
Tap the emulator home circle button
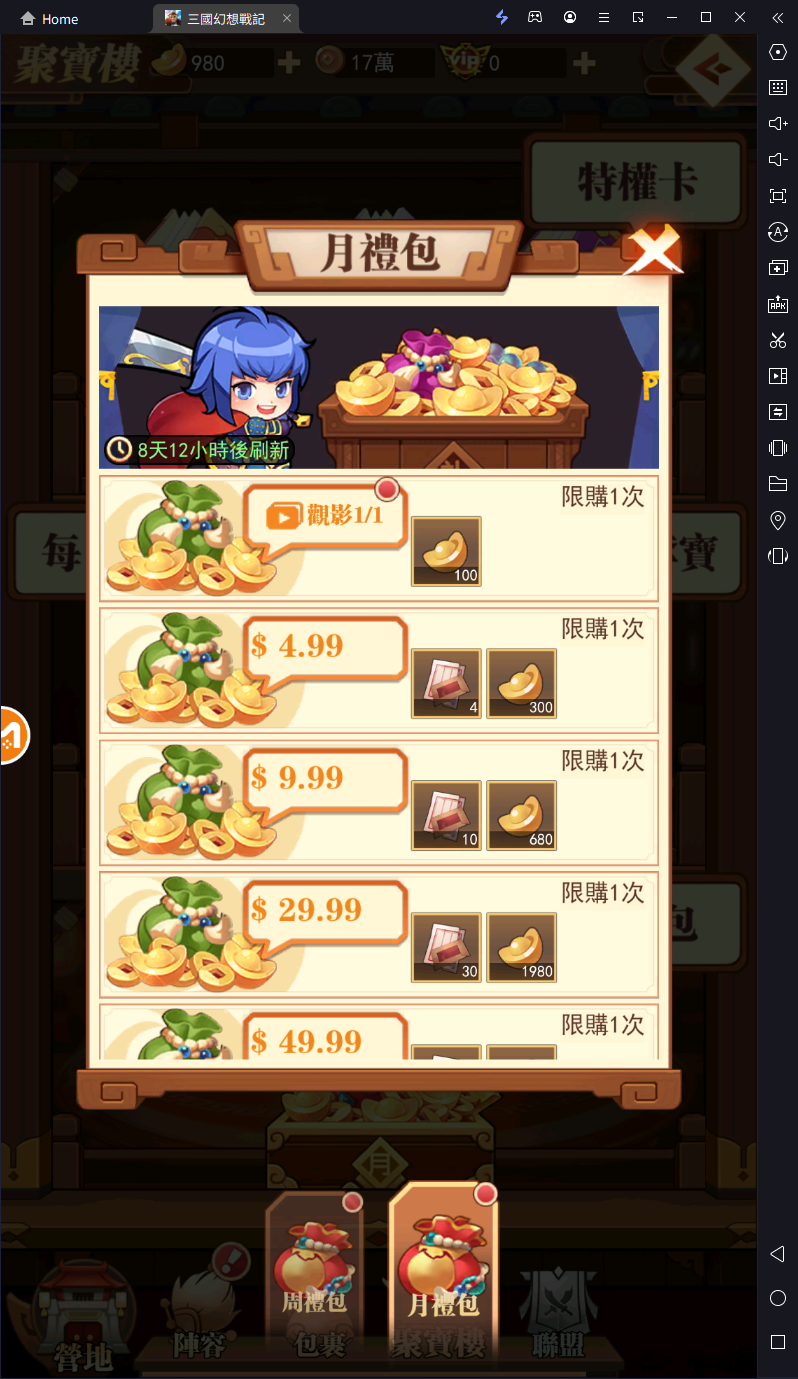click(x=777, y=1298)
